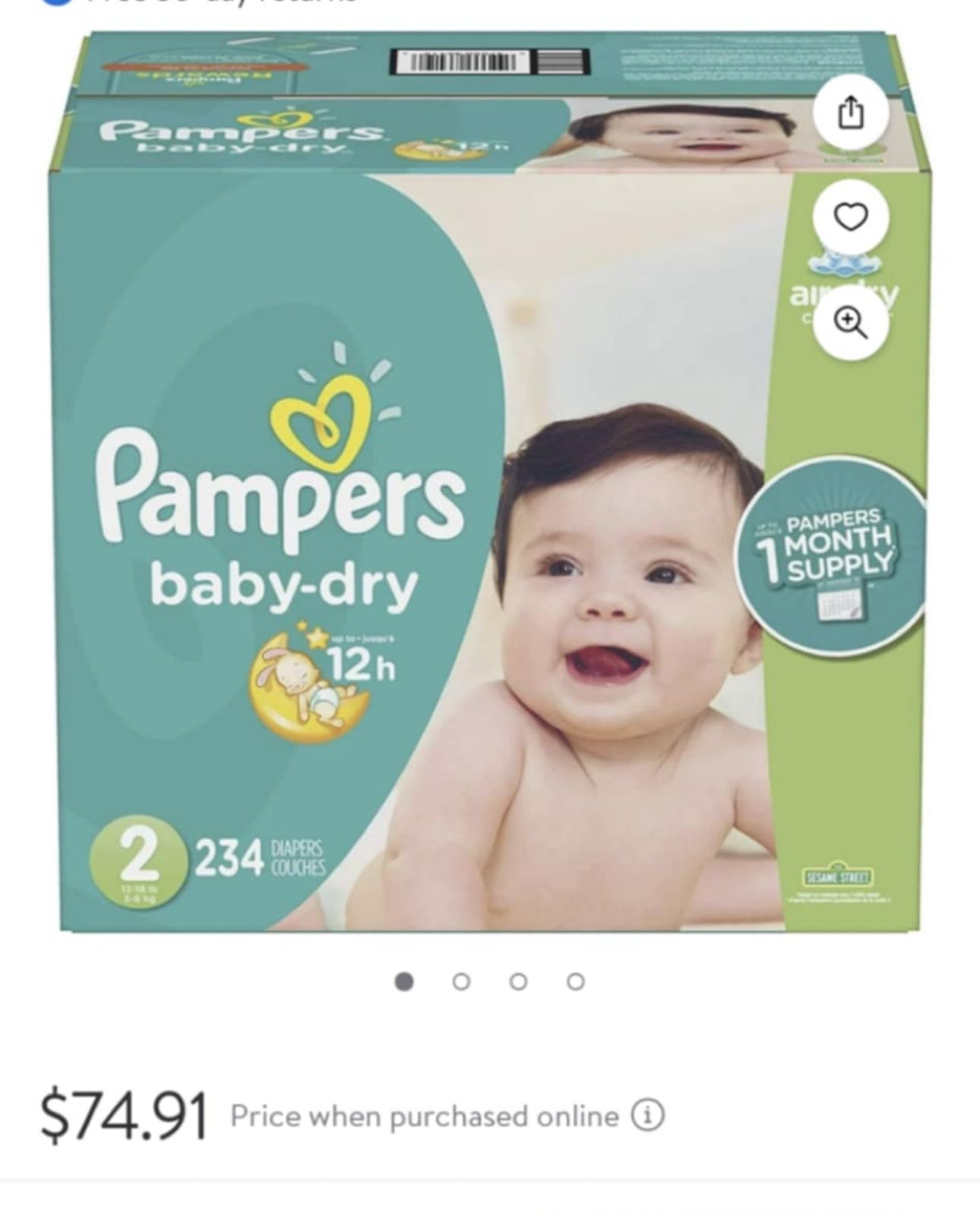Select the fourth image page indicator
Image resolution: width=980 pixels, height=1214 pixels.
tap(576, 982)
